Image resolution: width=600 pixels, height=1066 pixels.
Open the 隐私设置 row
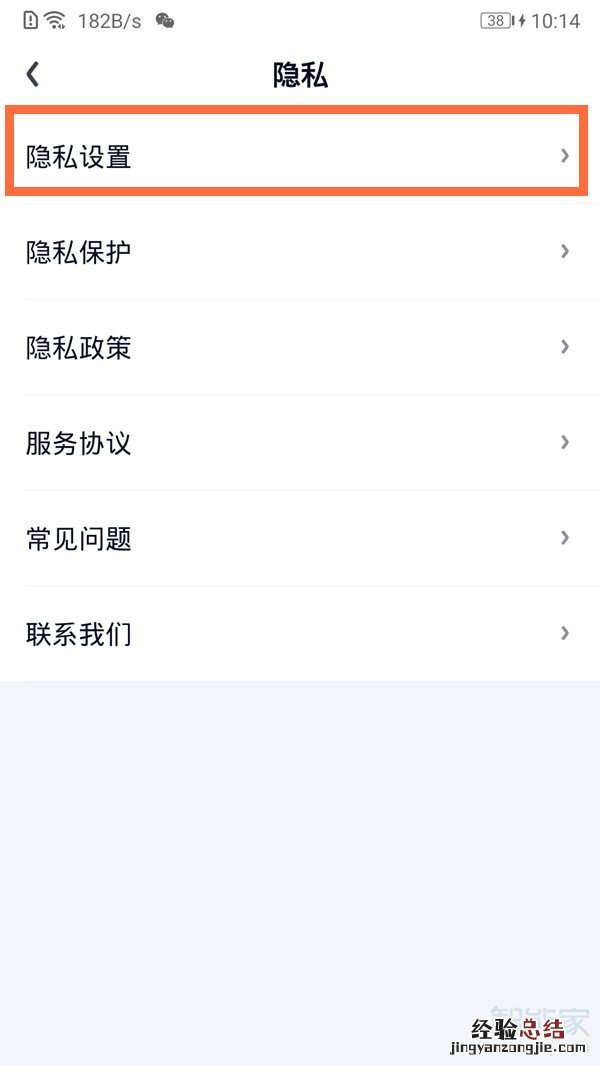[x=300, y=156]
